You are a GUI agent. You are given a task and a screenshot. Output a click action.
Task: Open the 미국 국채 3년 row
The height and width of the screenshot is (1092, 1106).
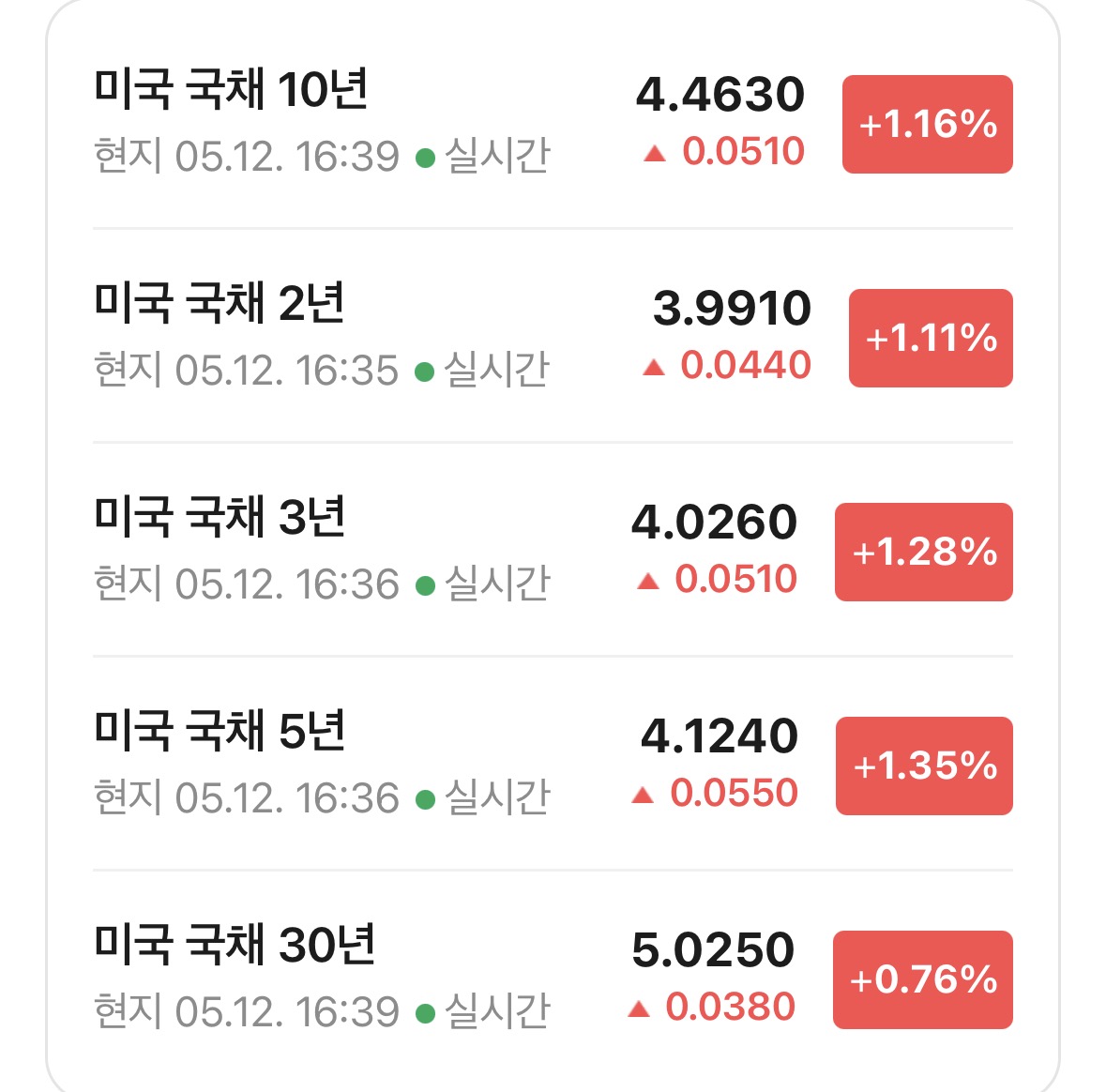coord(553,551)
